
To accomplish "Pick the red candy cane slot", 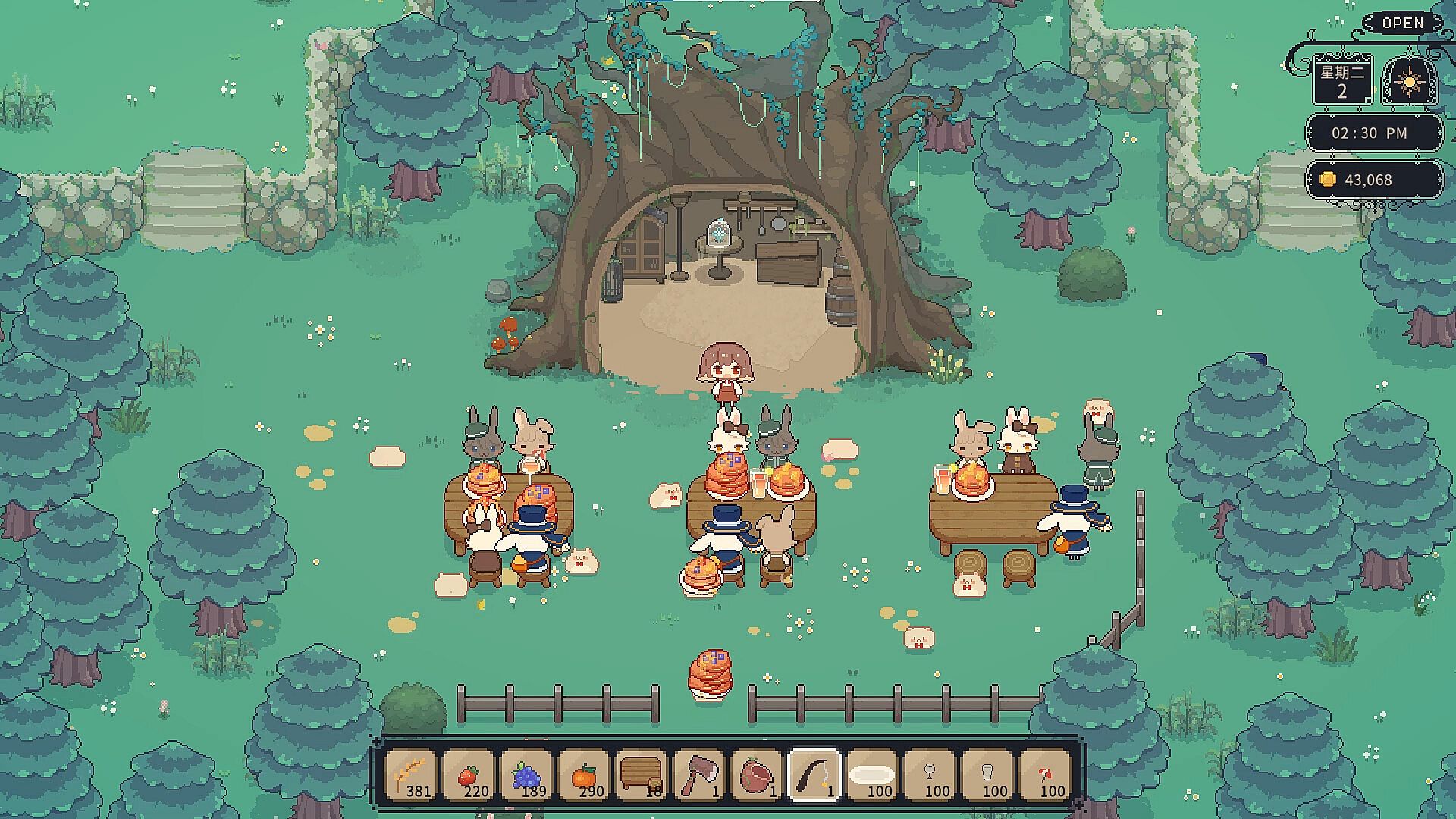I will 1045,775.
